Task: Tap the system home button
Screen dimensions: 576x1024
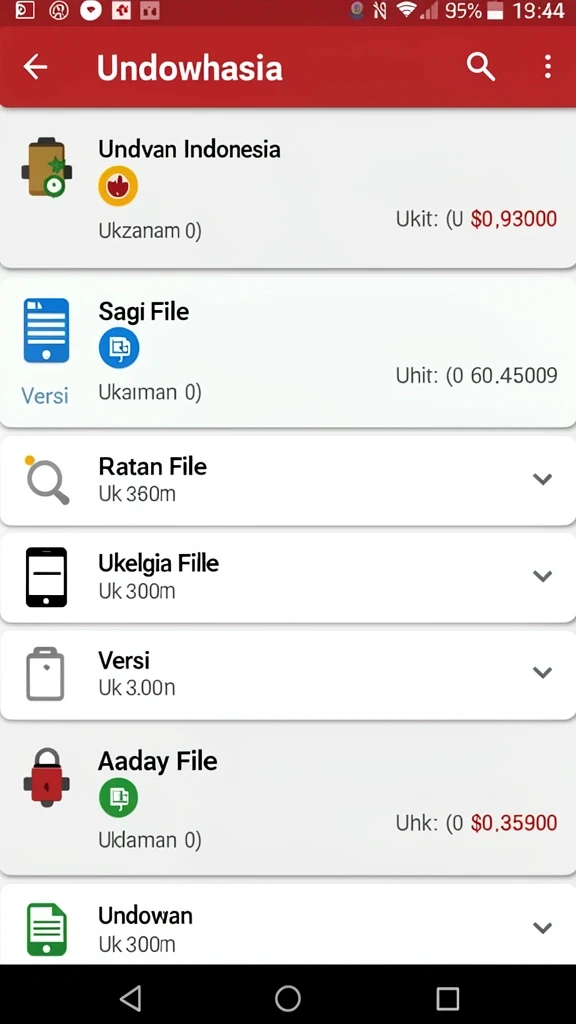Action: click(x=287, y=998)
